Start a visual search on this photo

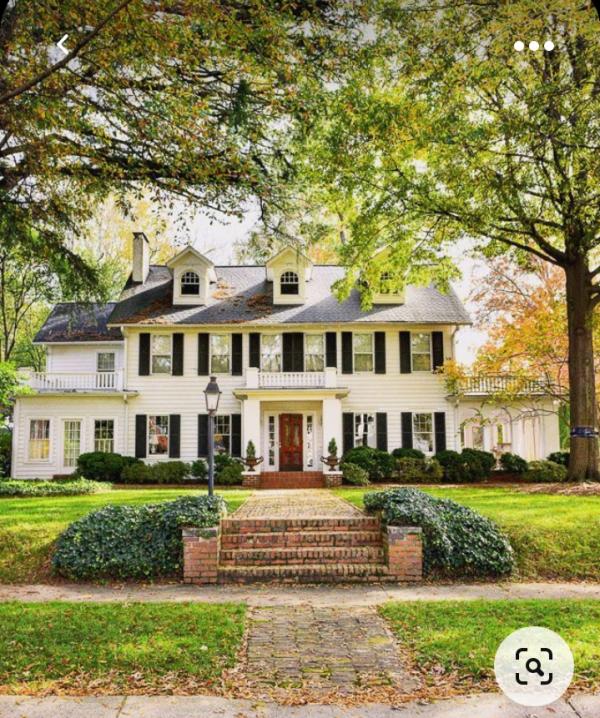534,666
